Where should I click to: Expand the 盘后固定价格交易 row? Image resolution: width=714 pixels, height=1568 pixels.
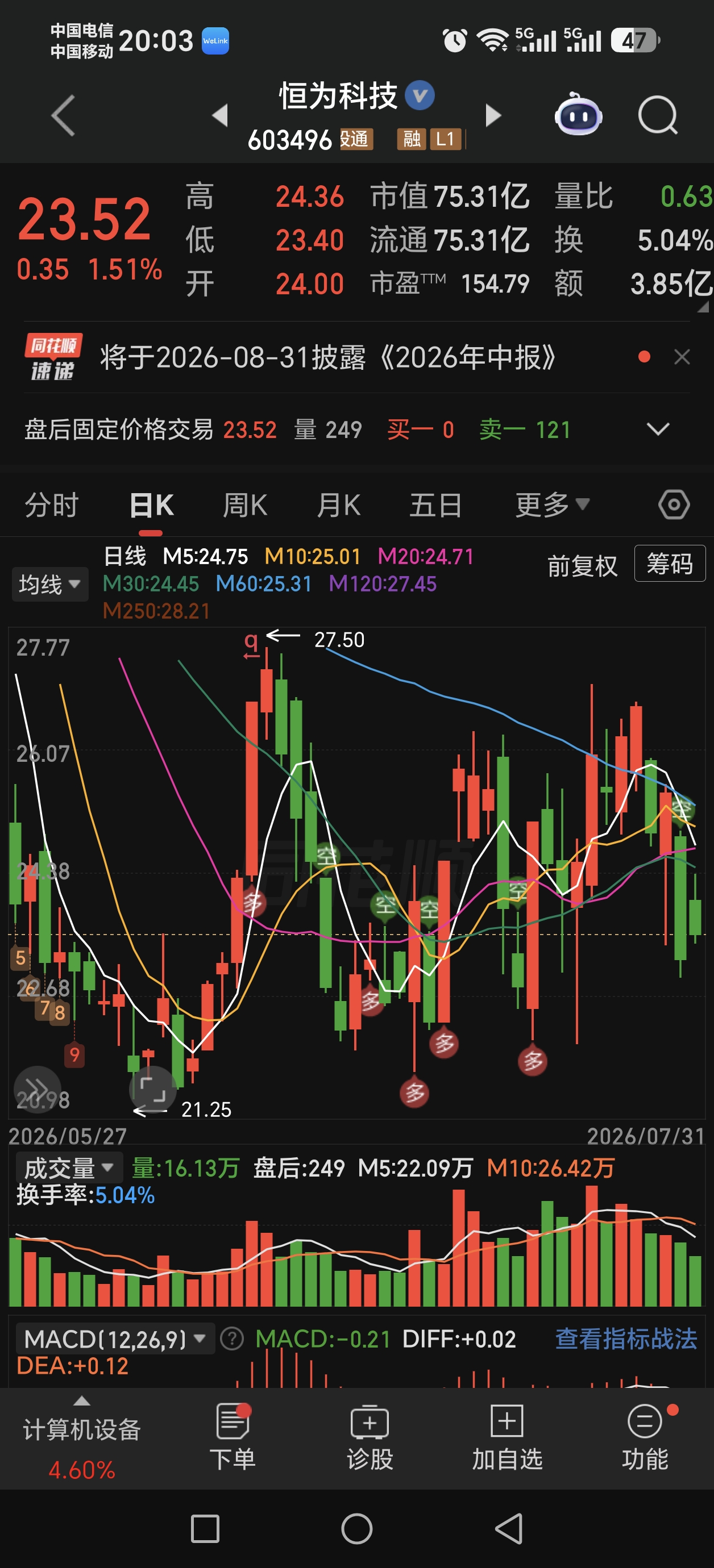pyautogui.click(x=657, y=429)
